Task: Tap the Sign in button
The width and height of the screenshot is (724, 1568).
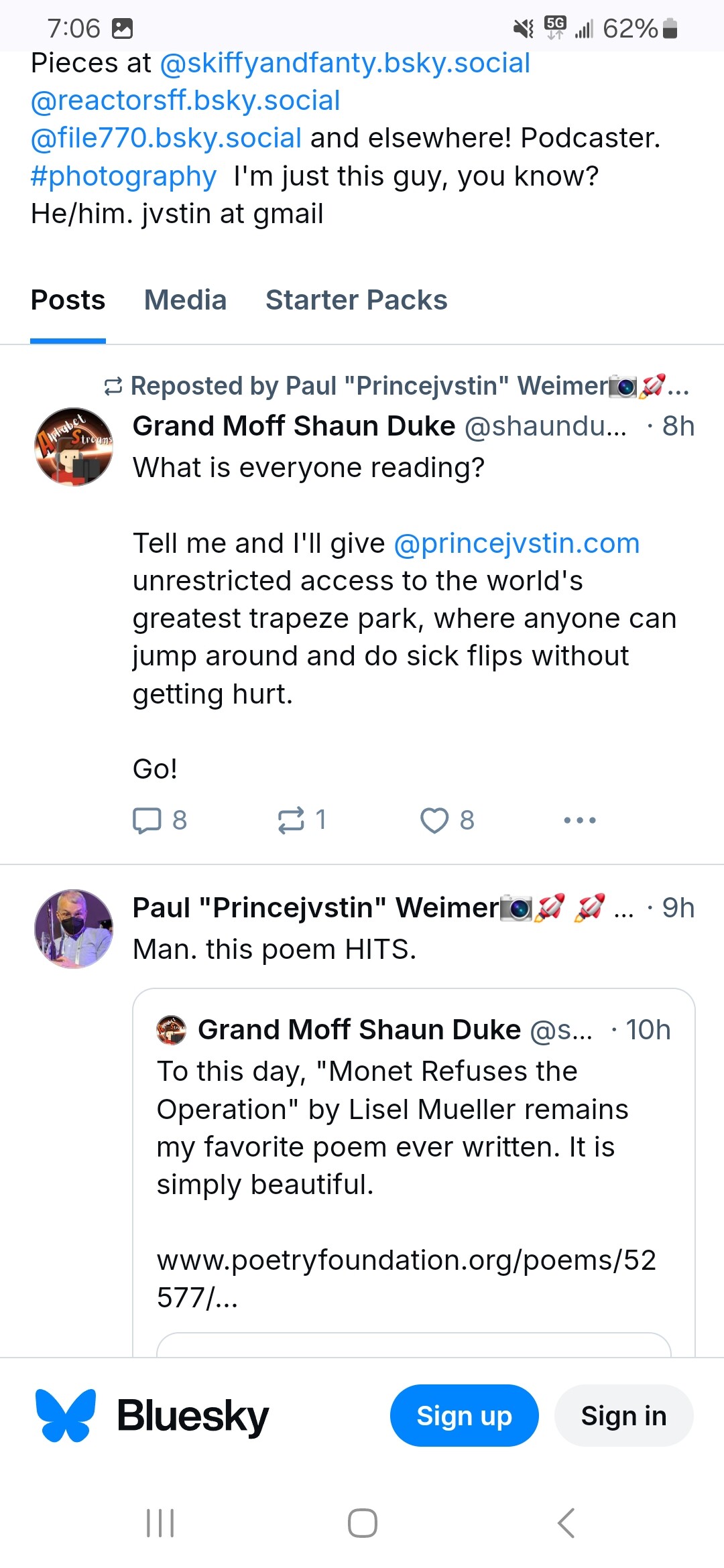Action: coord(623,1415)
